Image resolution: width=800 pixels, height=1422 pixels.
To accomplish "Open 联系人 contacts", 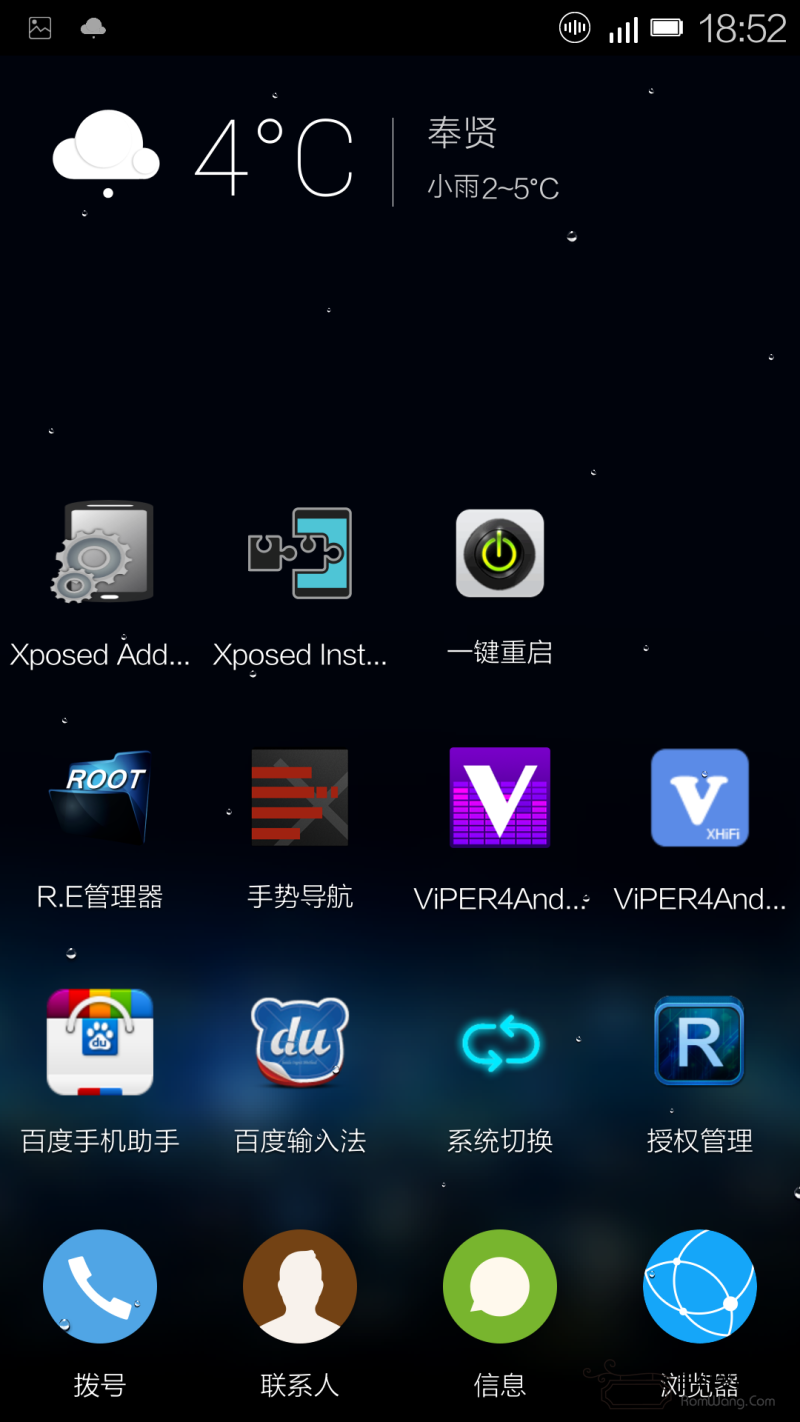I will click(x=300, y=1286).
